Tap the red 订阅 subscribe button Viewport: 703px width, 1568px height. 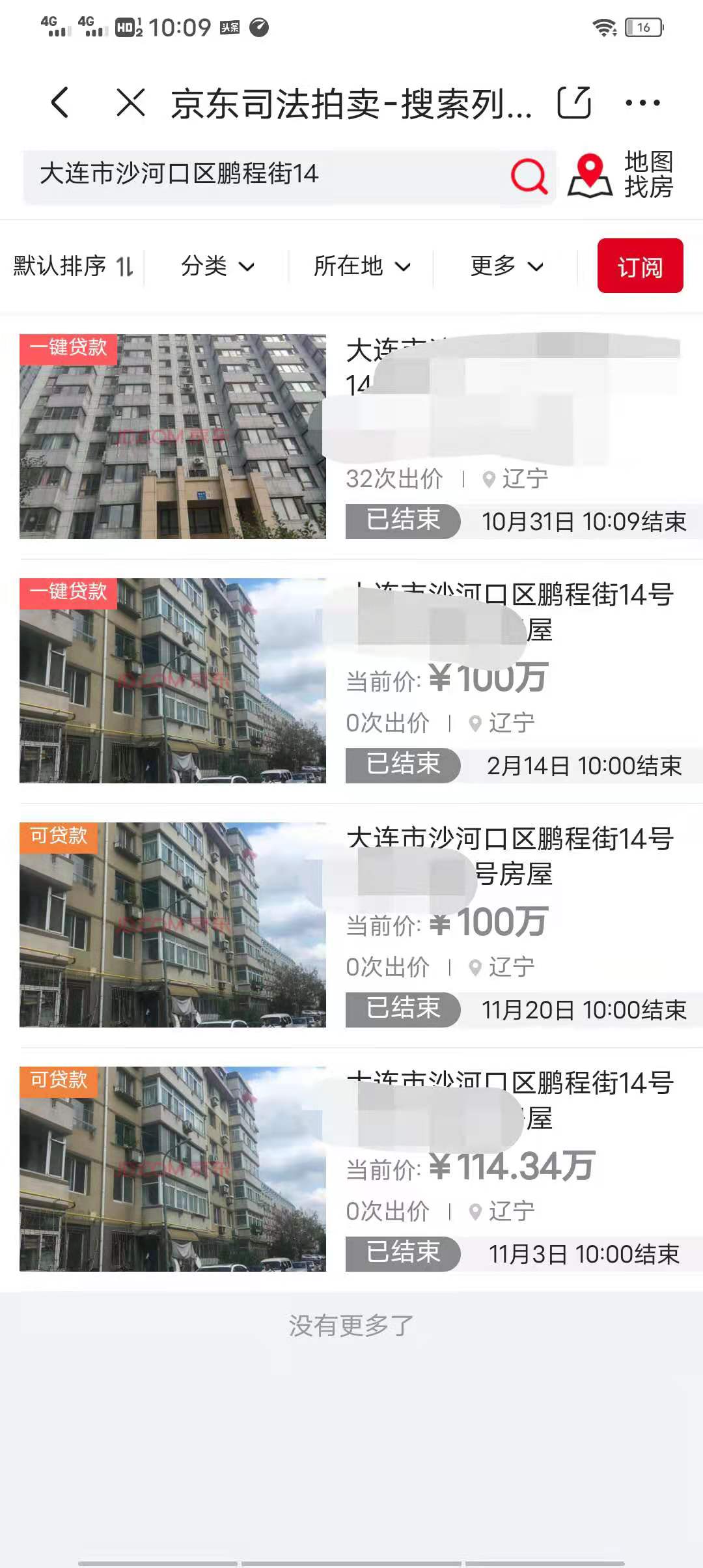point(641,267)
